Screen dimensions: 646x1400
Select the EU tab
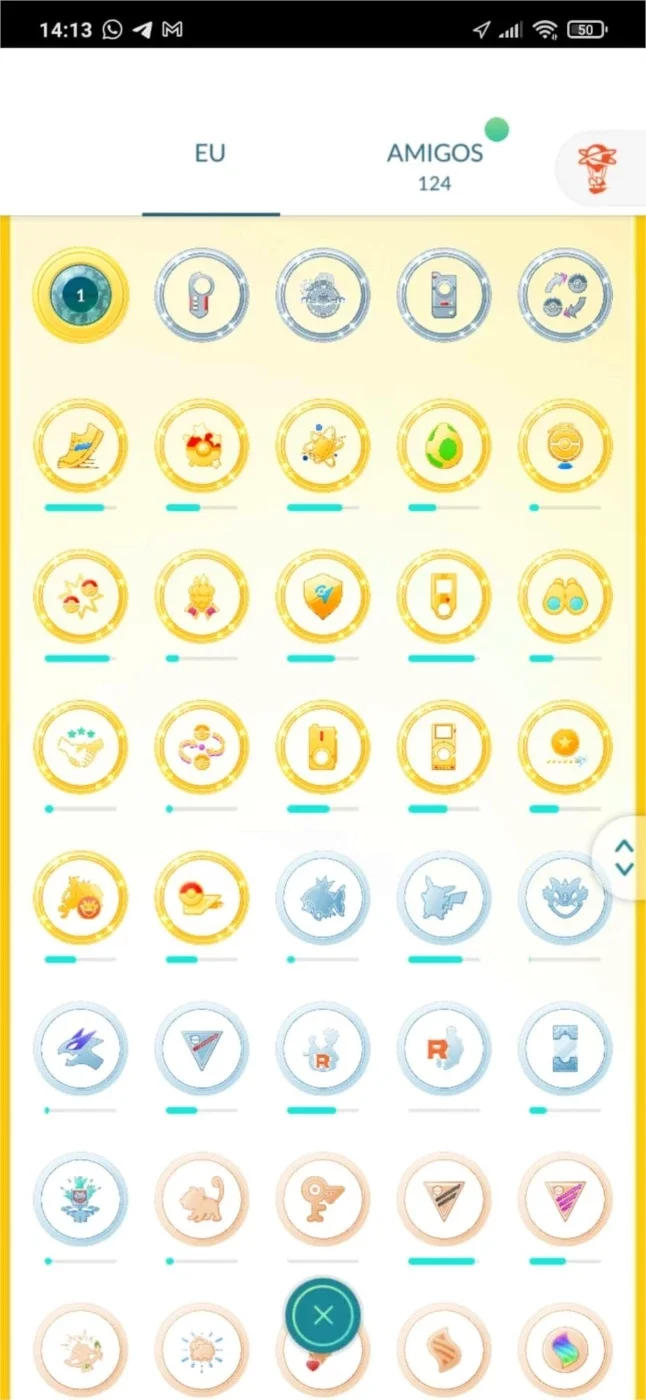click(x=210, y=153)
